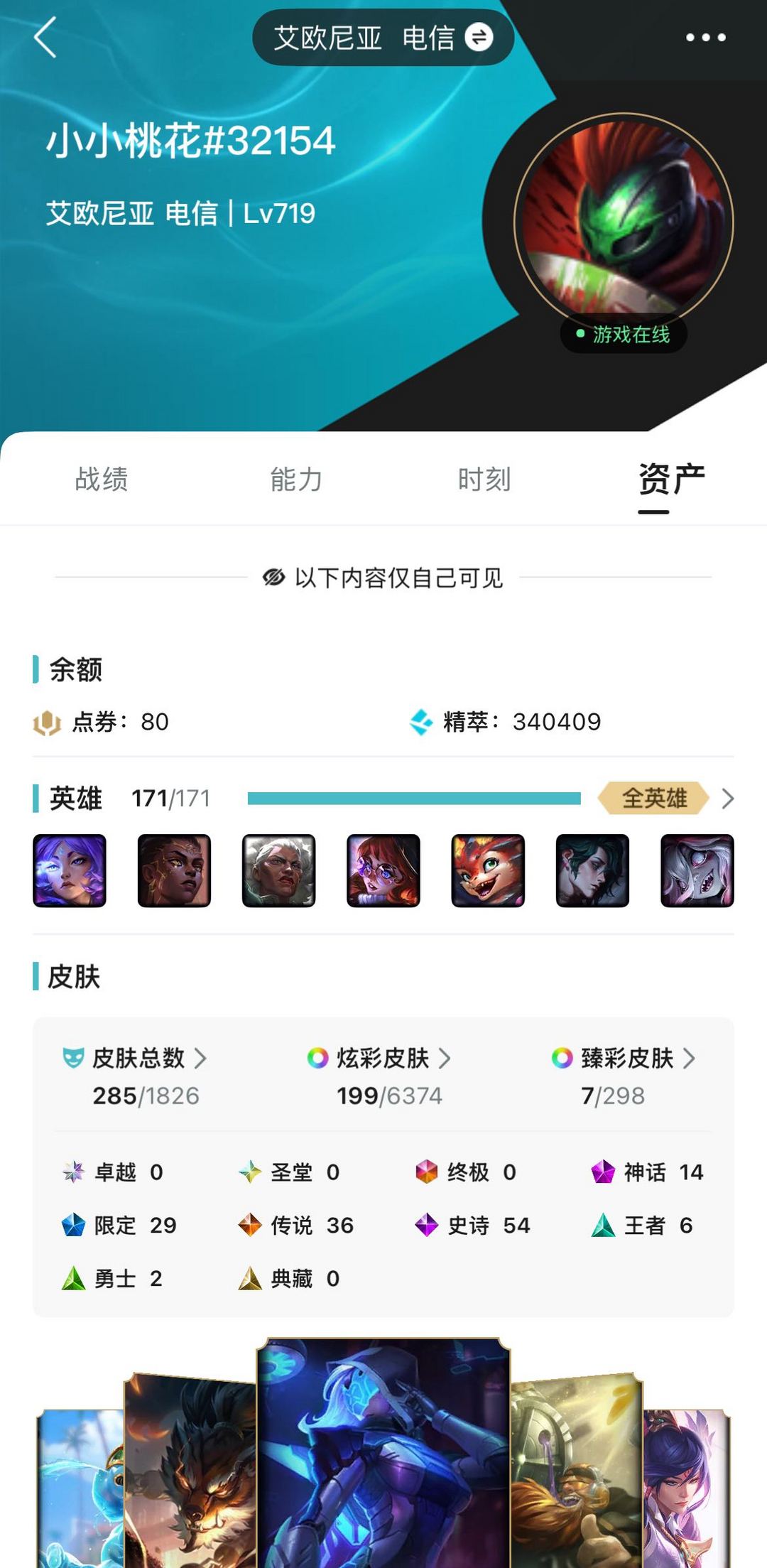Open the center hooded skin card
The height and width of the screenshot is (1568, 767).
pyautogui.click(x=383, y=1452)
